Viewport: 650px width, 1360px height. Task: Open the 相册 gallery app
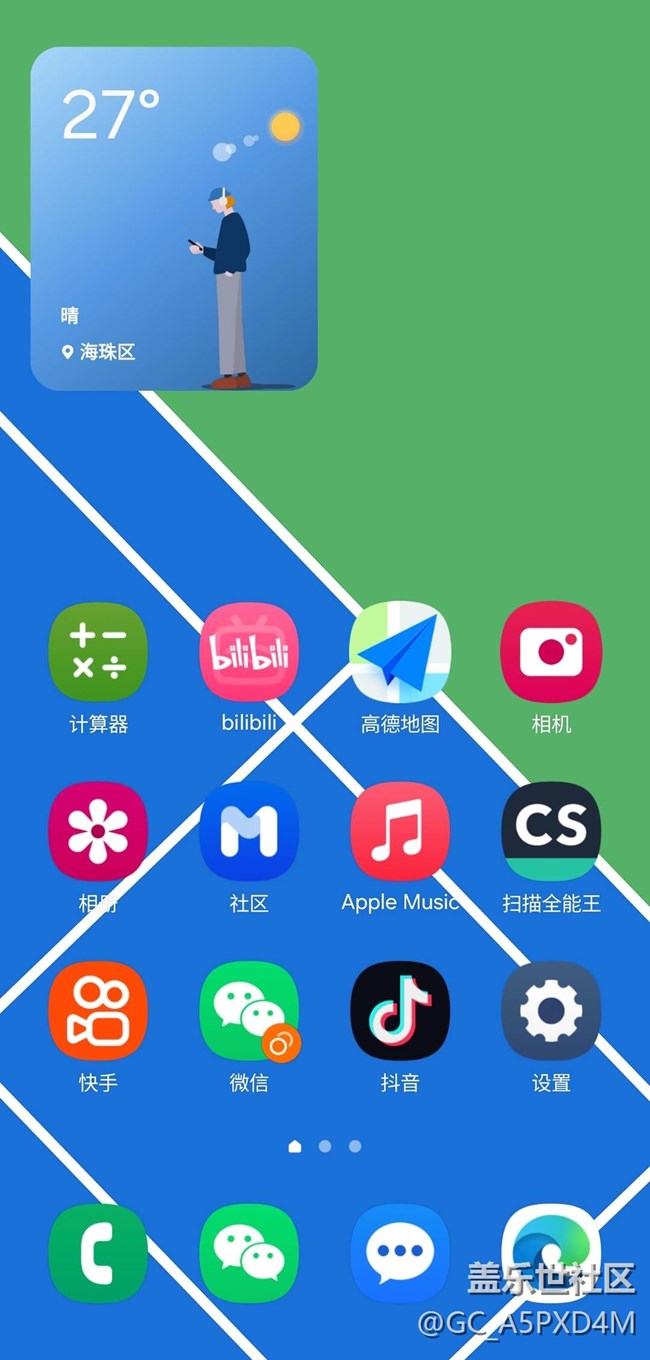pyautogui.click(x=98, y=832)
